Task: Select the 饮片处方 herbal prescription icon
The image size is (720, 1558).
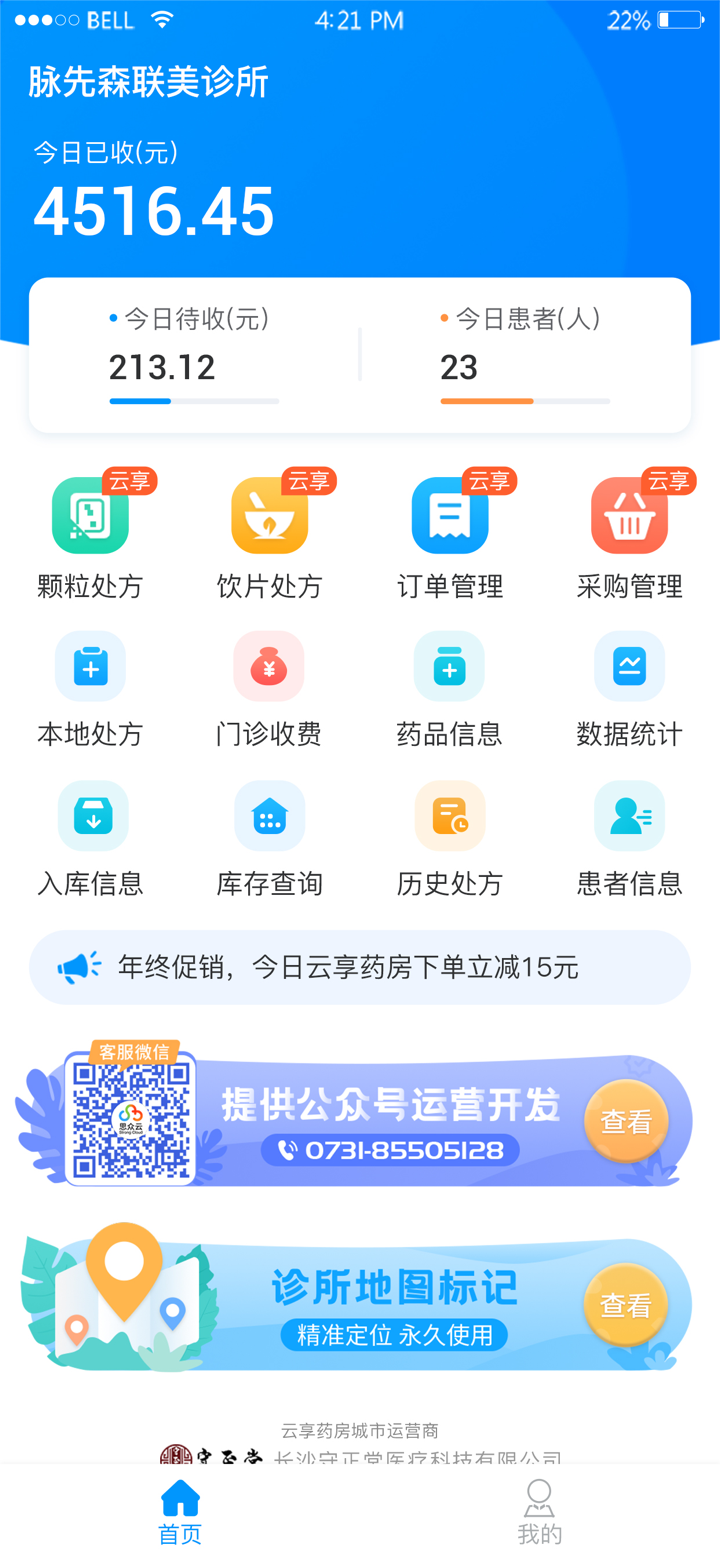Action: click(x=269, y=515)
